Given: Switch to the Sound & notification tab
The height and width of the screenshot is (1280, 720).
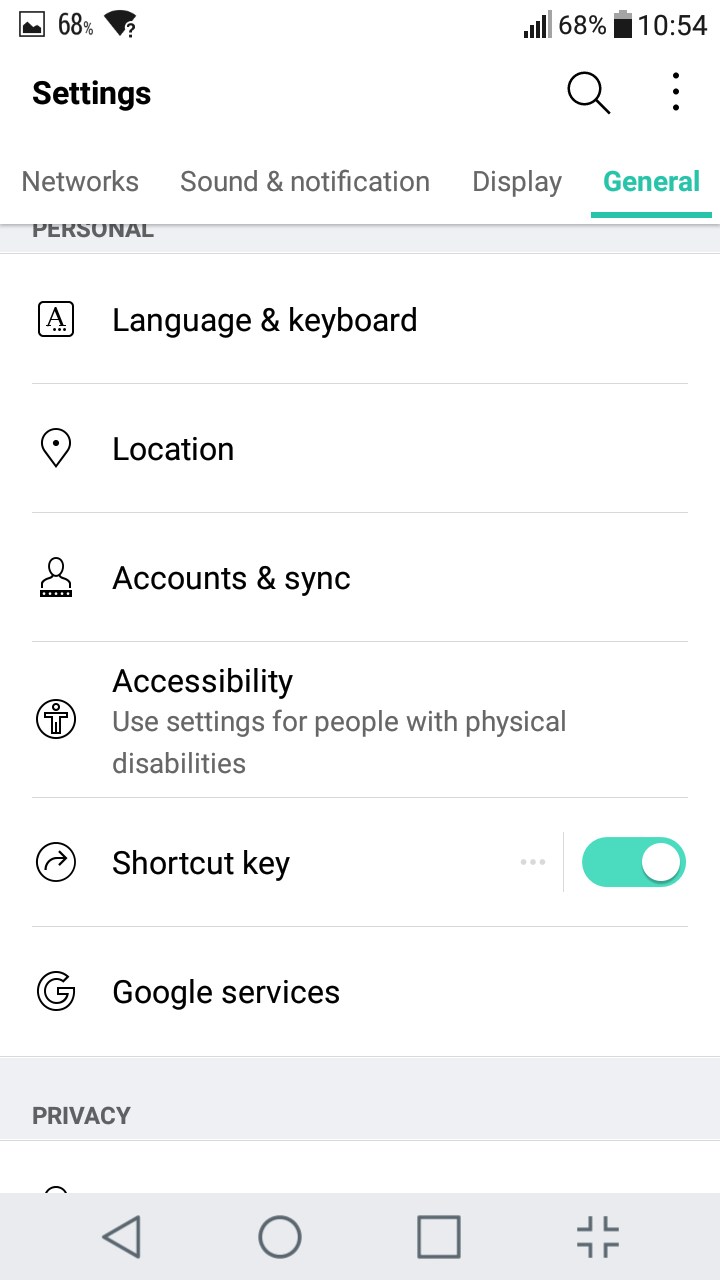Looking at the screenshot, I should (x=305, y=181).
